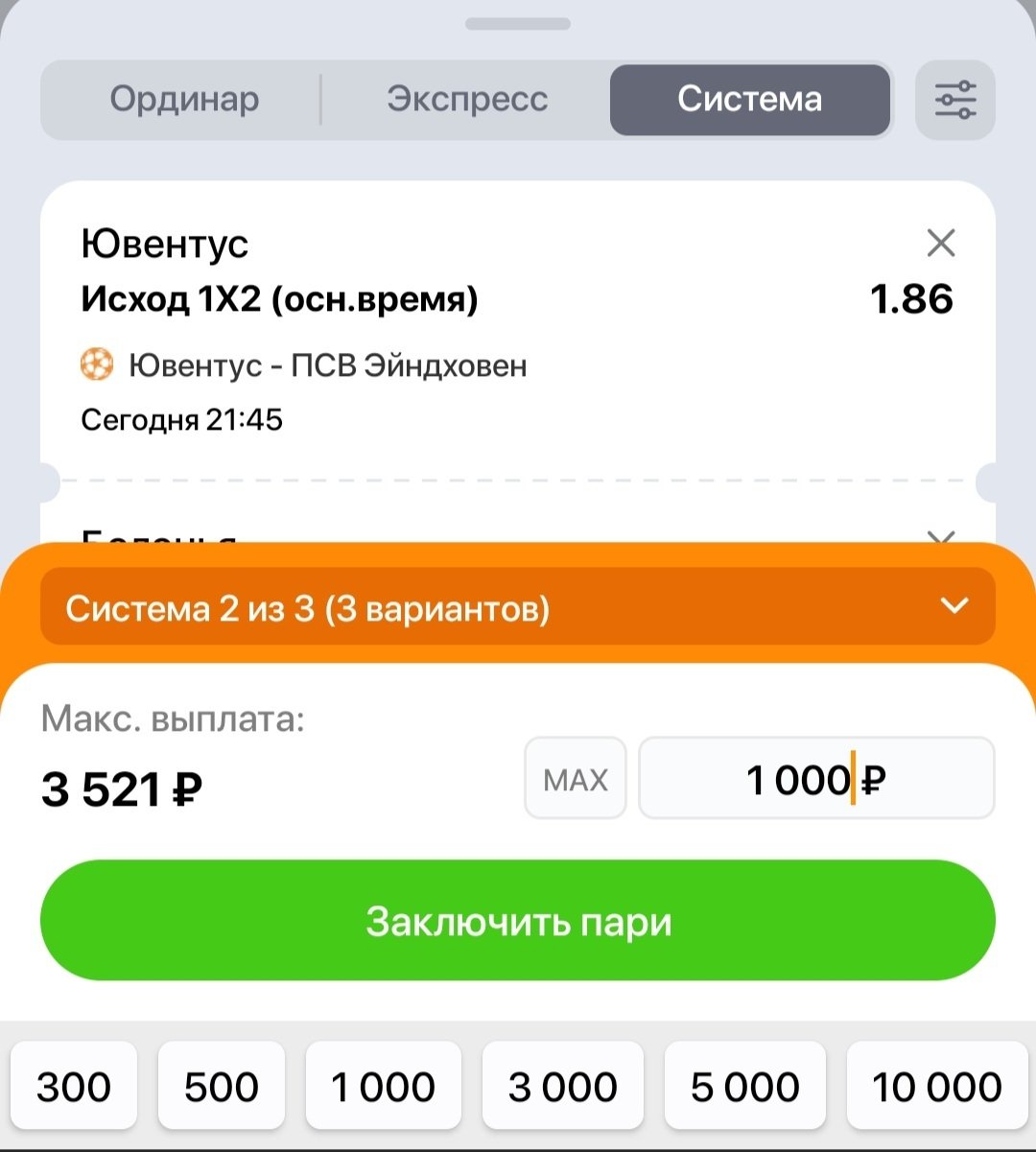Place the bet with Заключить пари
Viewport: 1036px width, 1152px height.
[517, 921]
